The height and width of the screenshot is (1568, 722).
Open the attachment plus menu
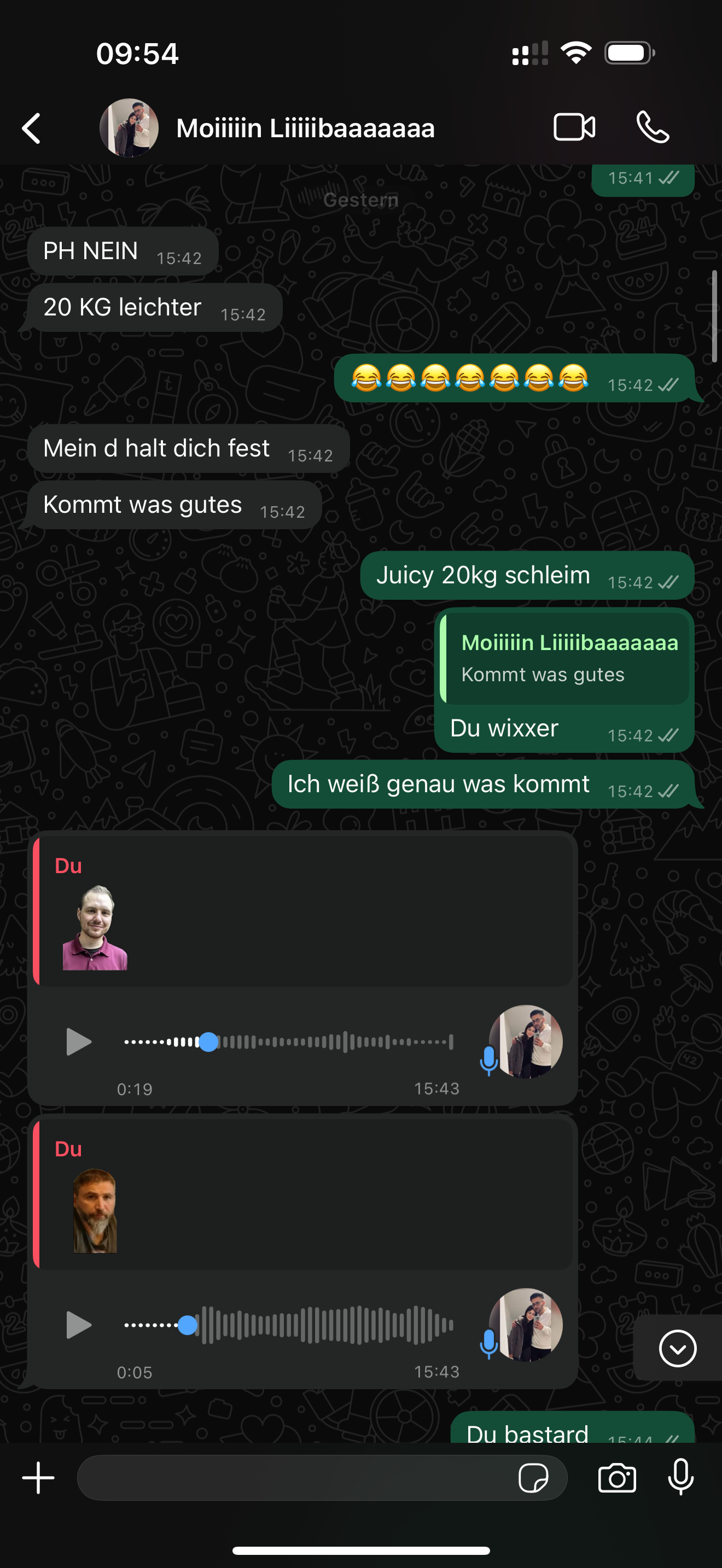point(38,1478)
